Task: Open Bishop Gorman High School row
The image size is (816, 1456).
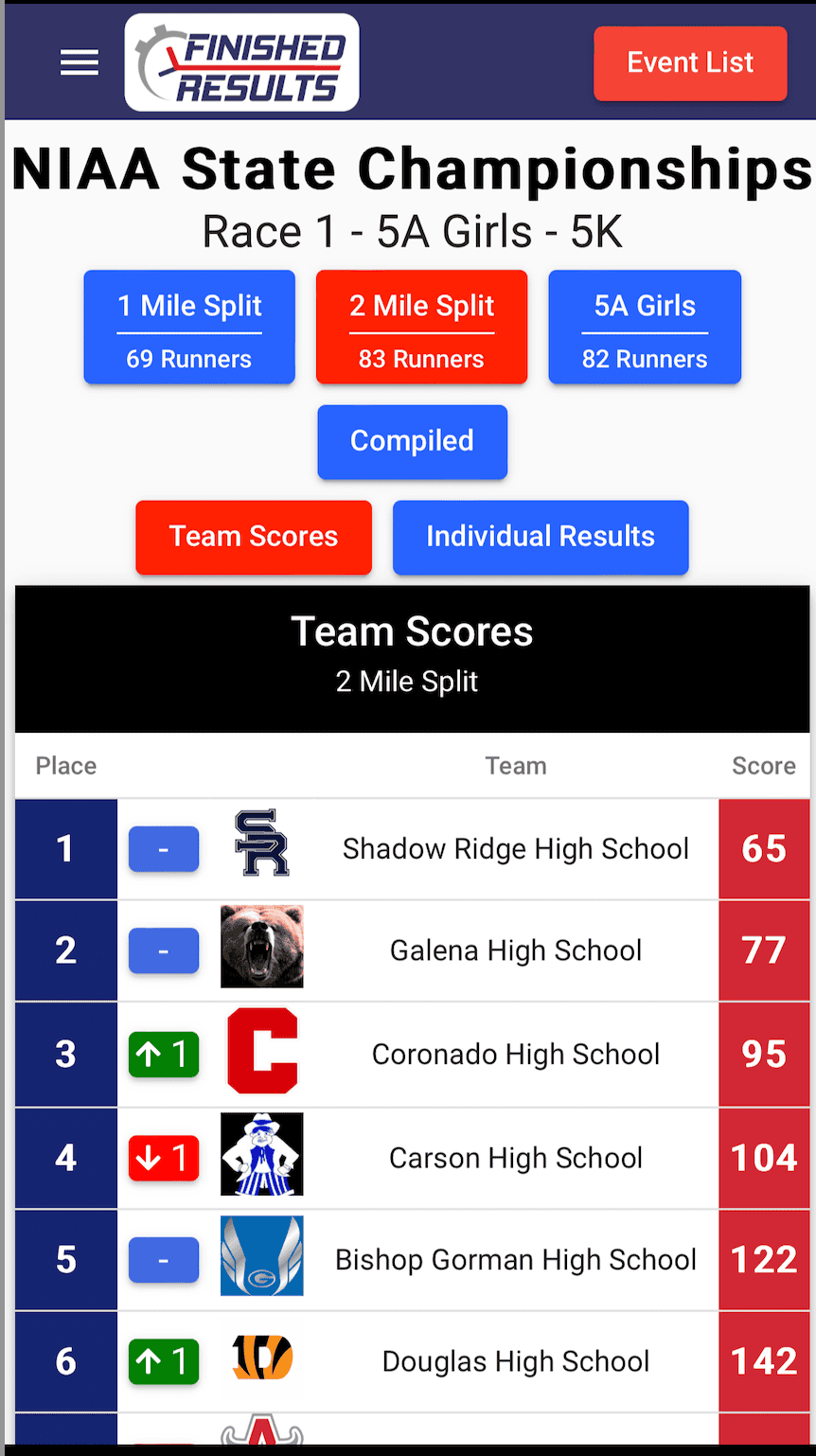Action: point(515,1260)
